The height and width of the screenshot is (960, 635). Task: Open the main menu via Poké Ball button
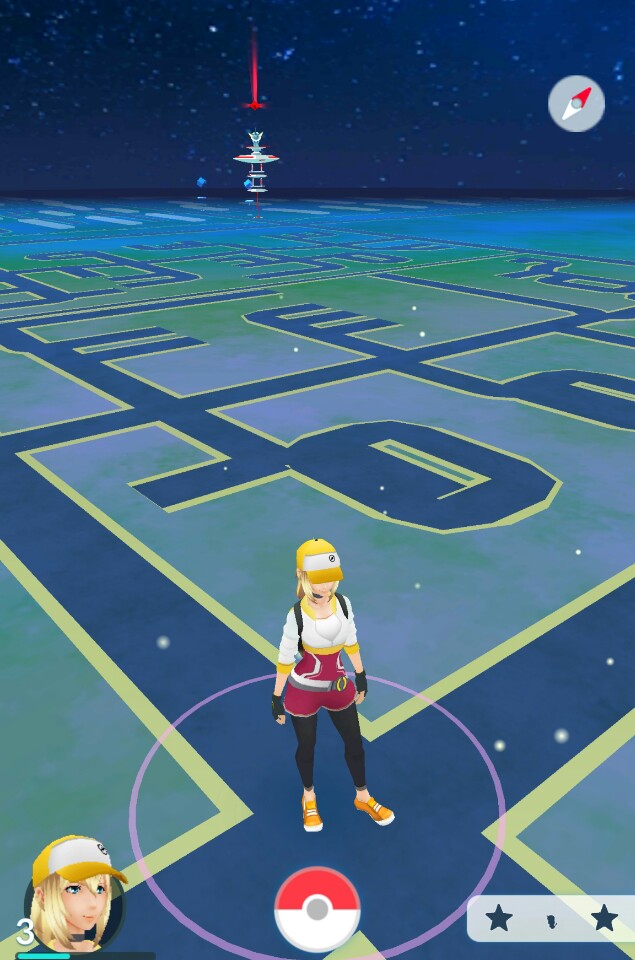(x=317, y=908)
